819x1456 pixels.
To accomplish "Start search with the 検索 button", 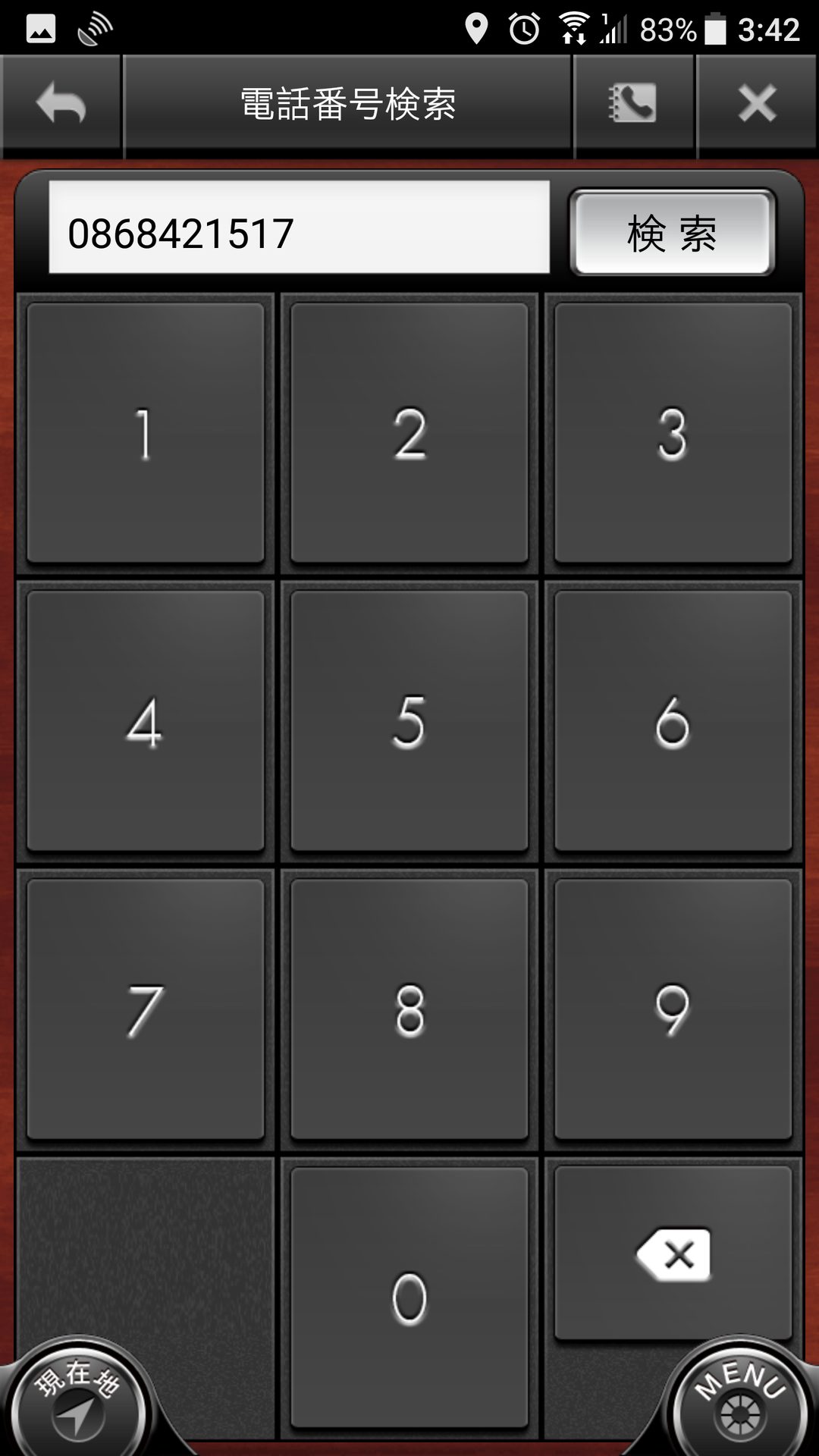I will click(672, 233).
